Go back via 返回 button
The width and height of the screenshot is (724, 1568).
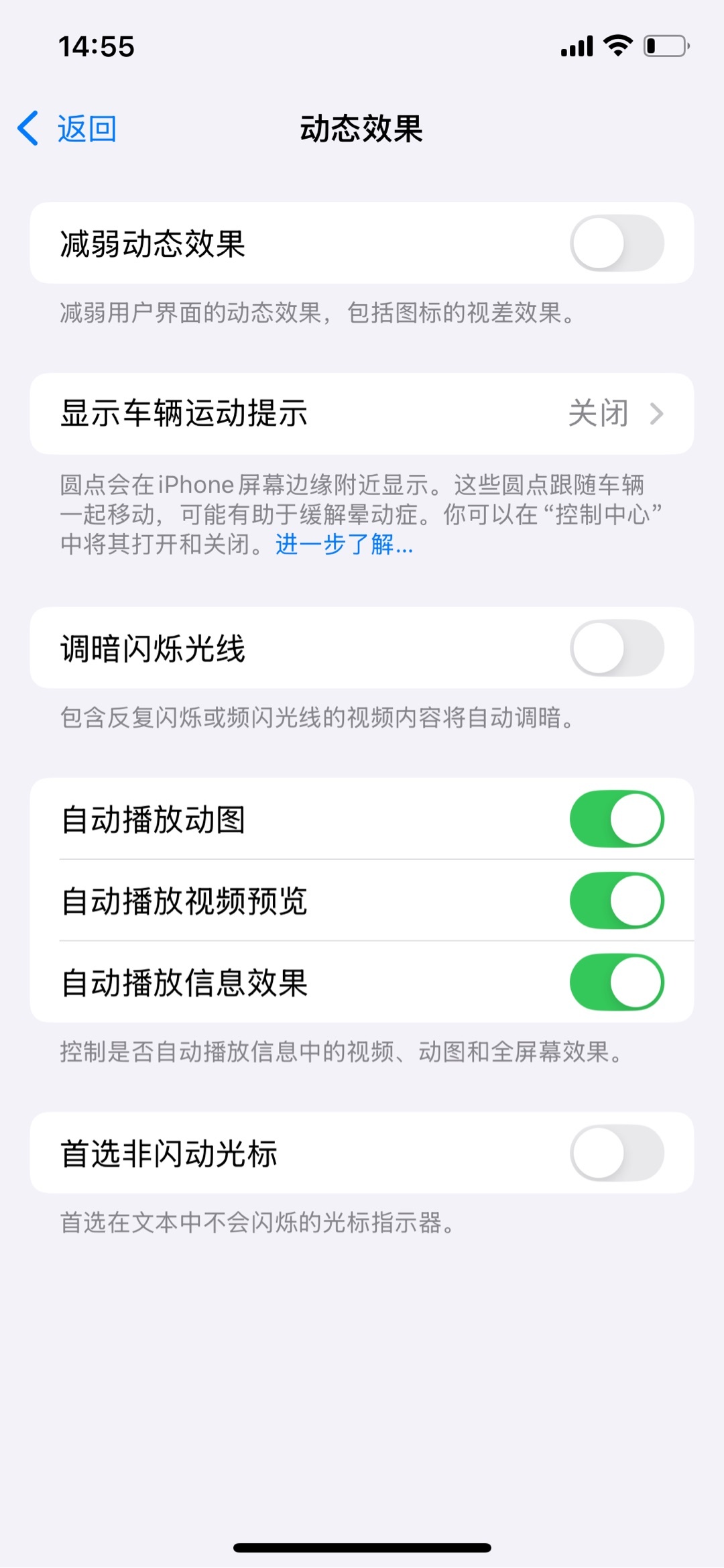click(68, 129)
